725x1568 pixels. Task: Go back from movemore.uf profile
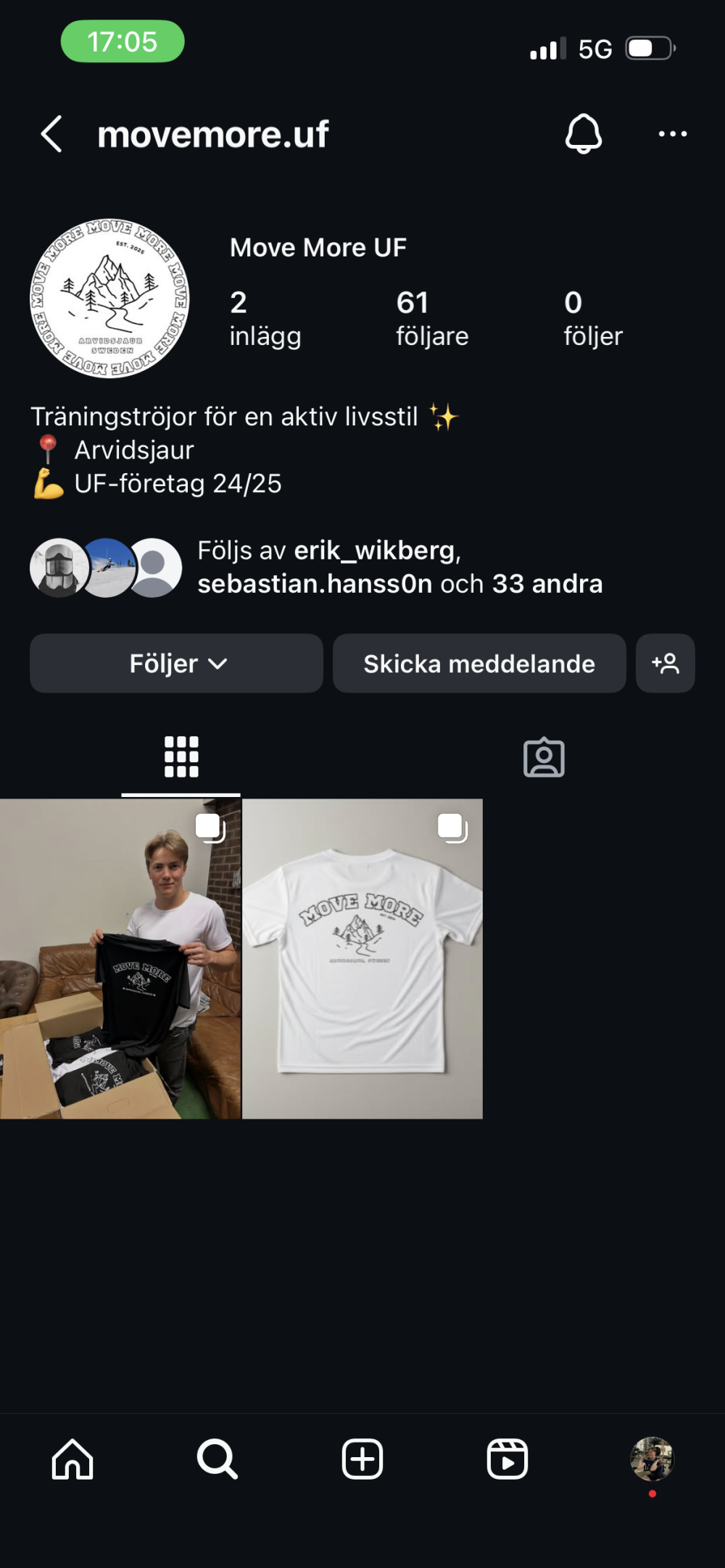(51, 134)
